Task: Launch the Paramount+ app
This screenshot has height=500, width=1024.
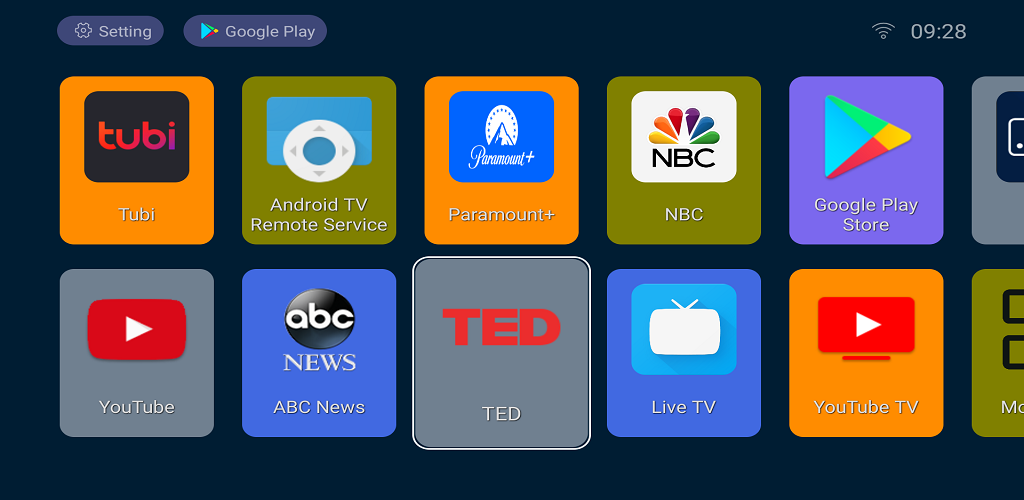Action: [x=501, y=160]
